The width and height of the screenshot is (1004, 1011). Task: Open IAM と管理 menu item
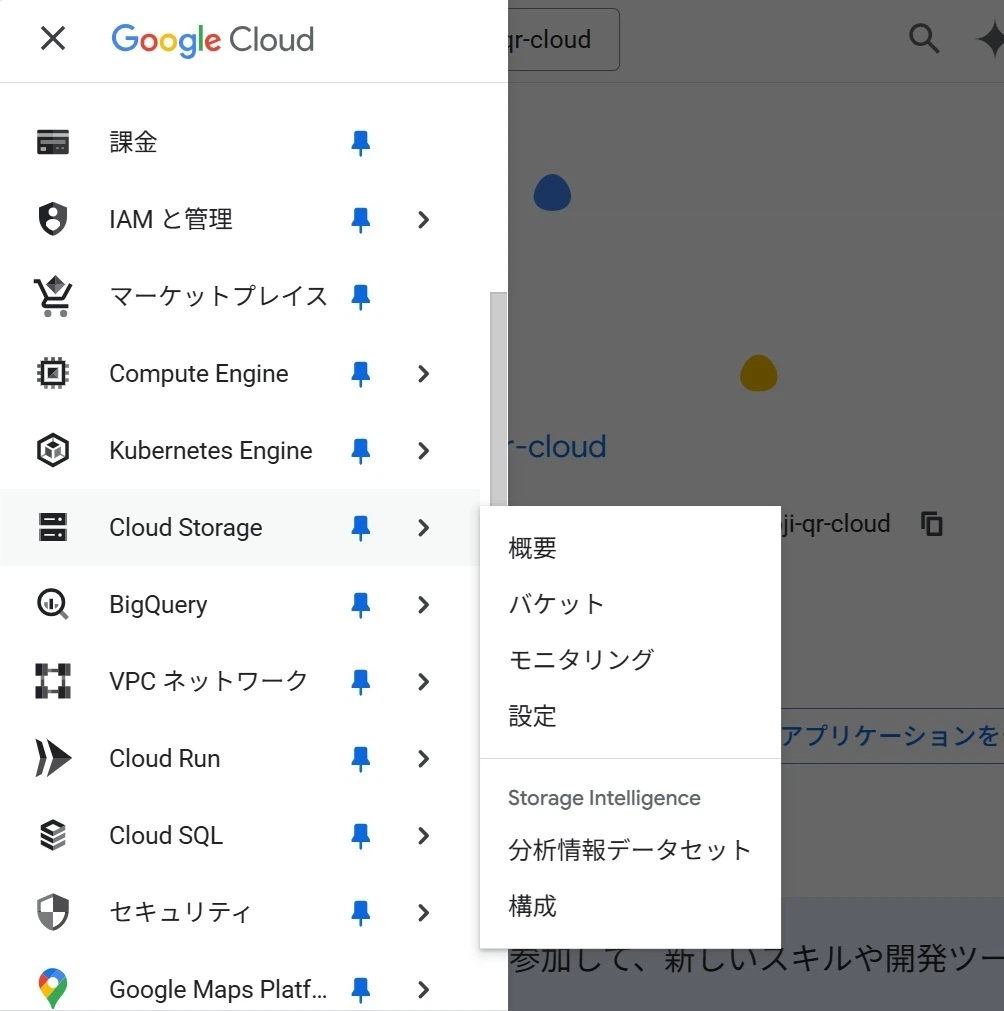[170, 219]
